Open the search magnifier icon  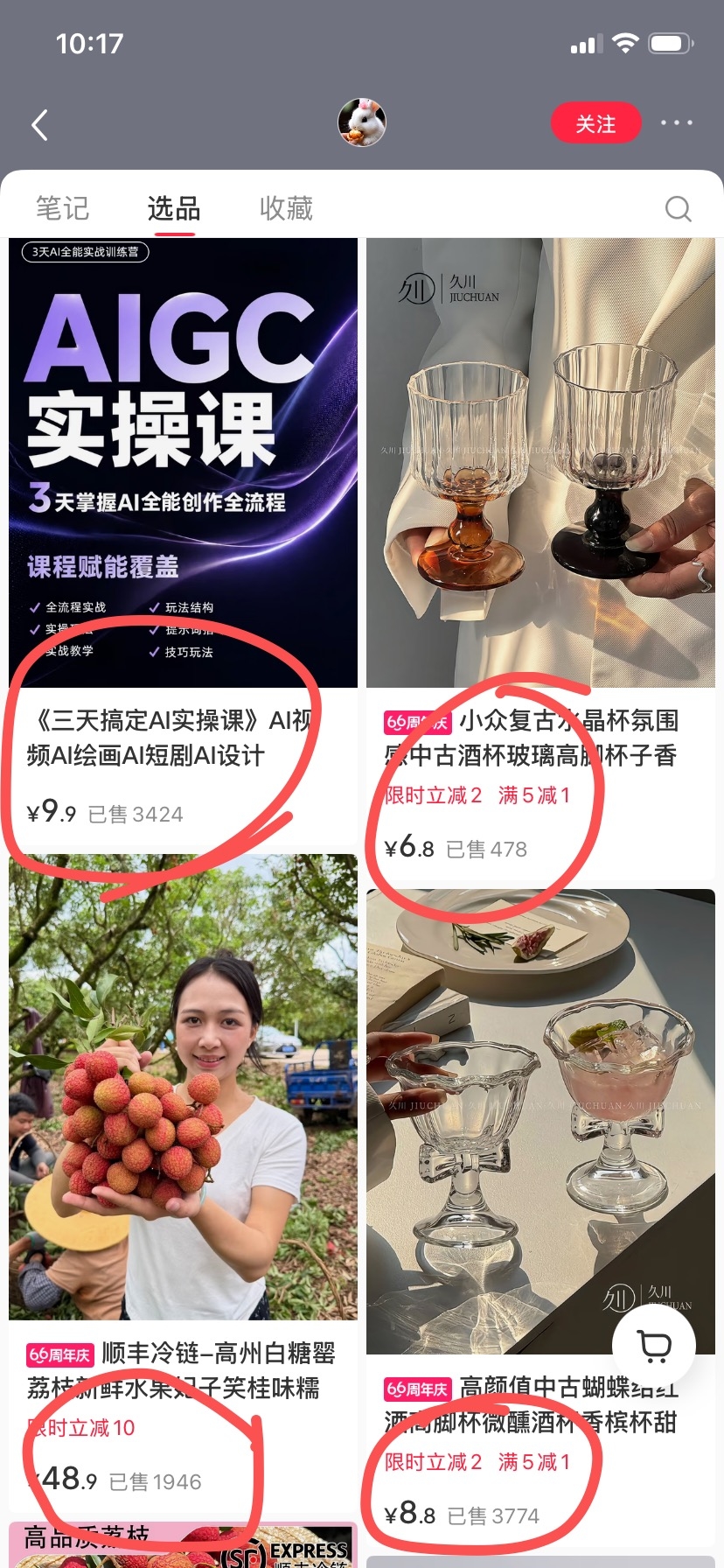678,208
